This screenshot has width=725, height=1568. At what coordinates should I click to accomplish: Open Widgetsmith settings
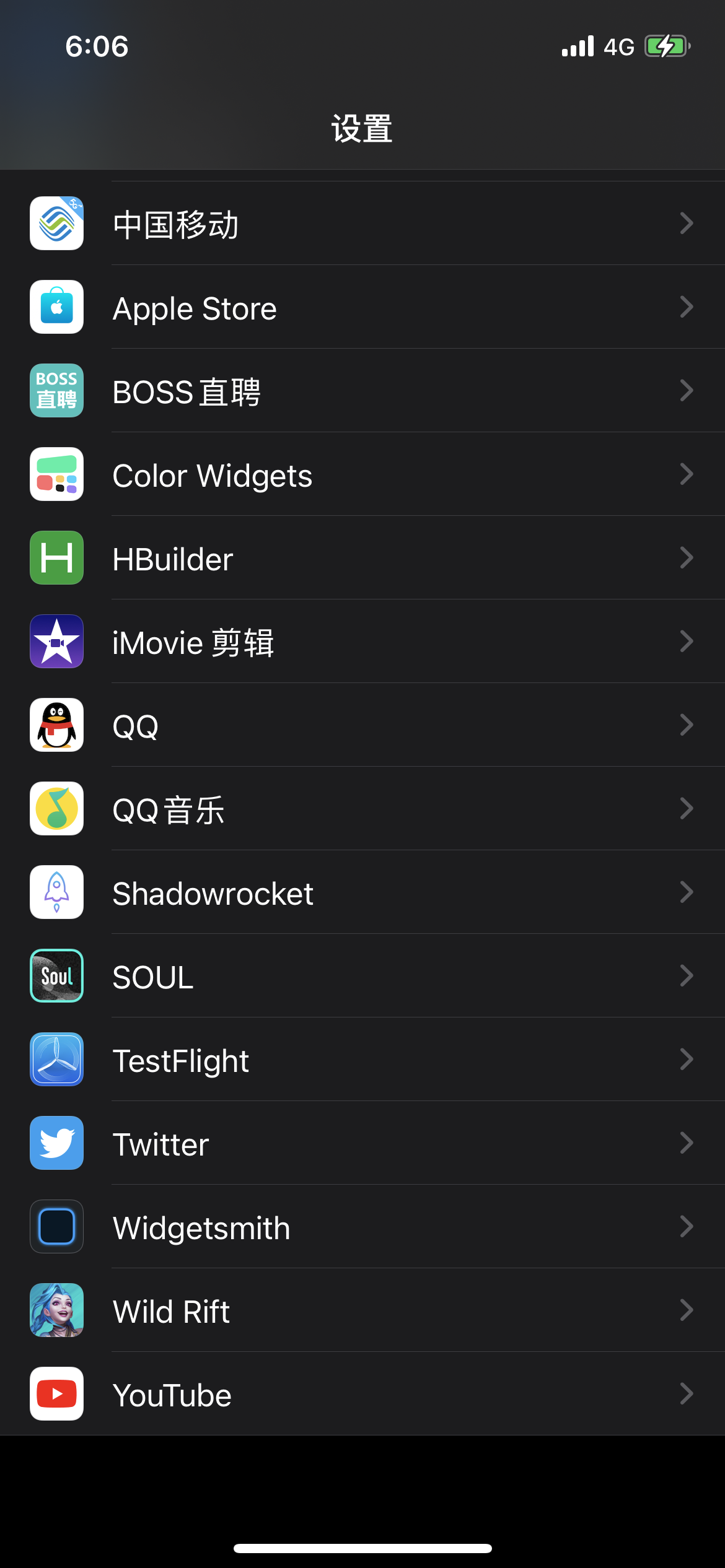[x=362, y=1227]
